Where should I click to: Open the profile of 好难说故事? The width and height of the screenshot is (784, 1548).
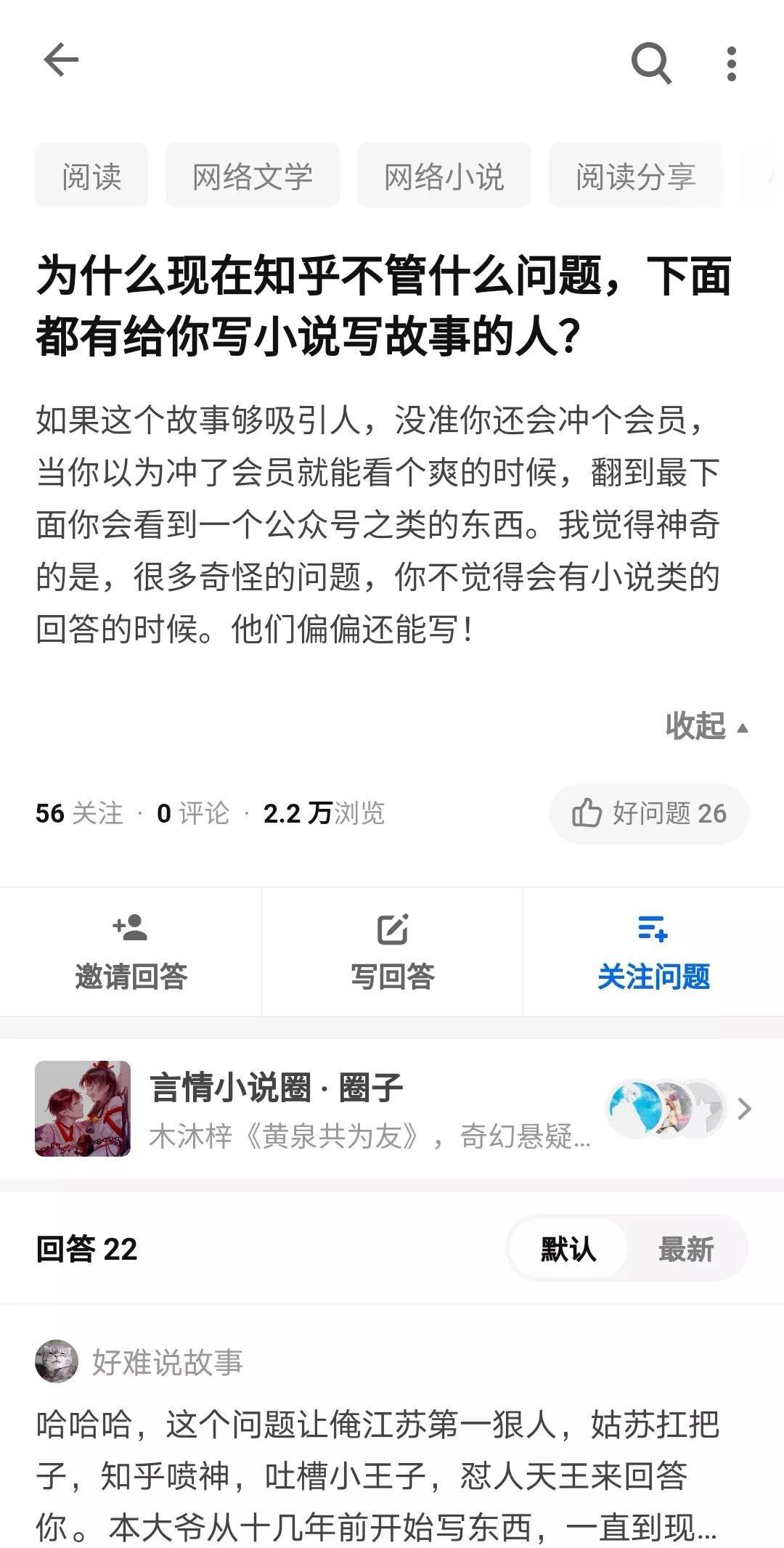click(x=167, y=1362)
